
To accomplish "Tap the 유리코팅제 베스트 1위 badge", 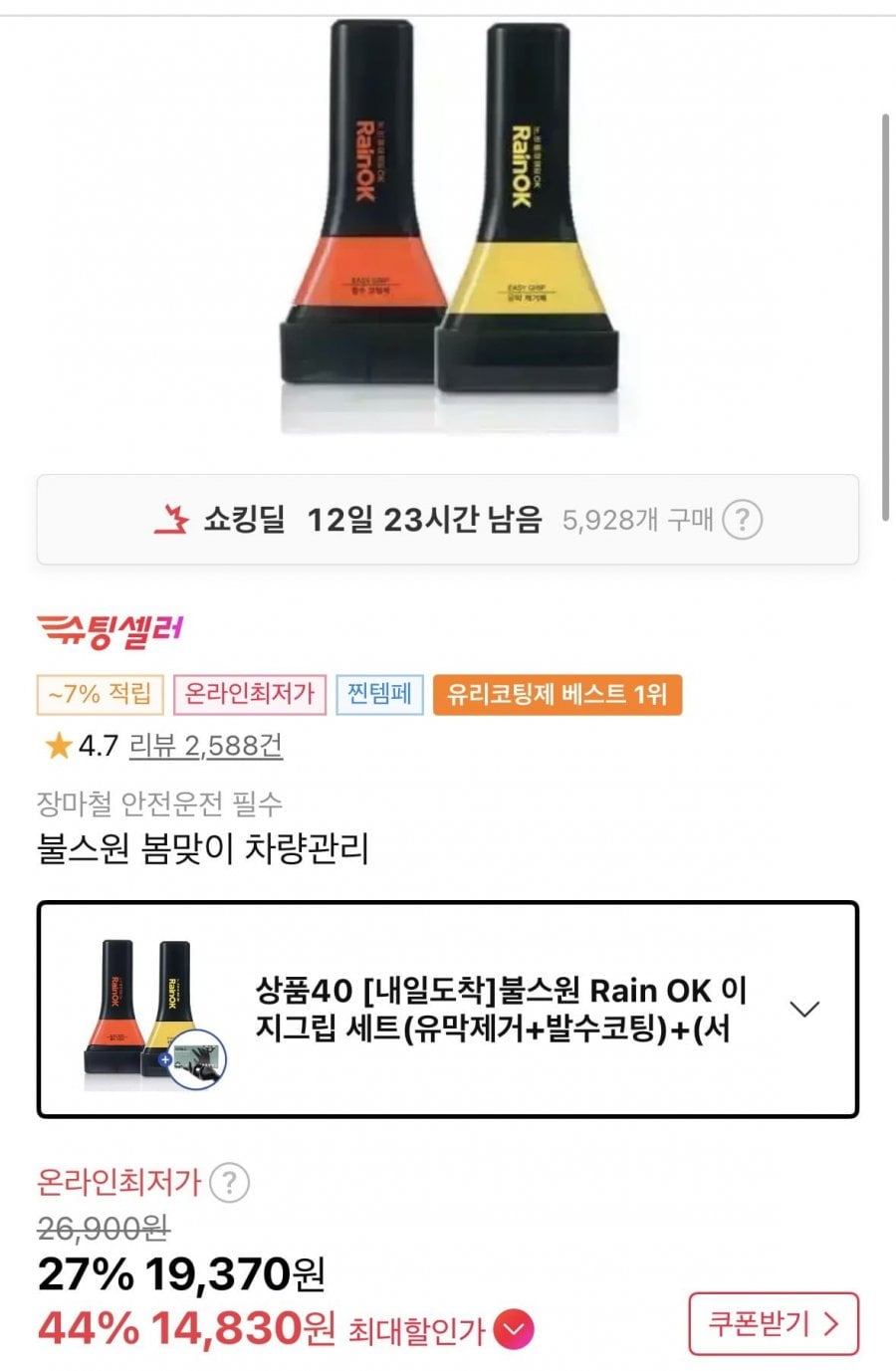I will tap(557, 694).
